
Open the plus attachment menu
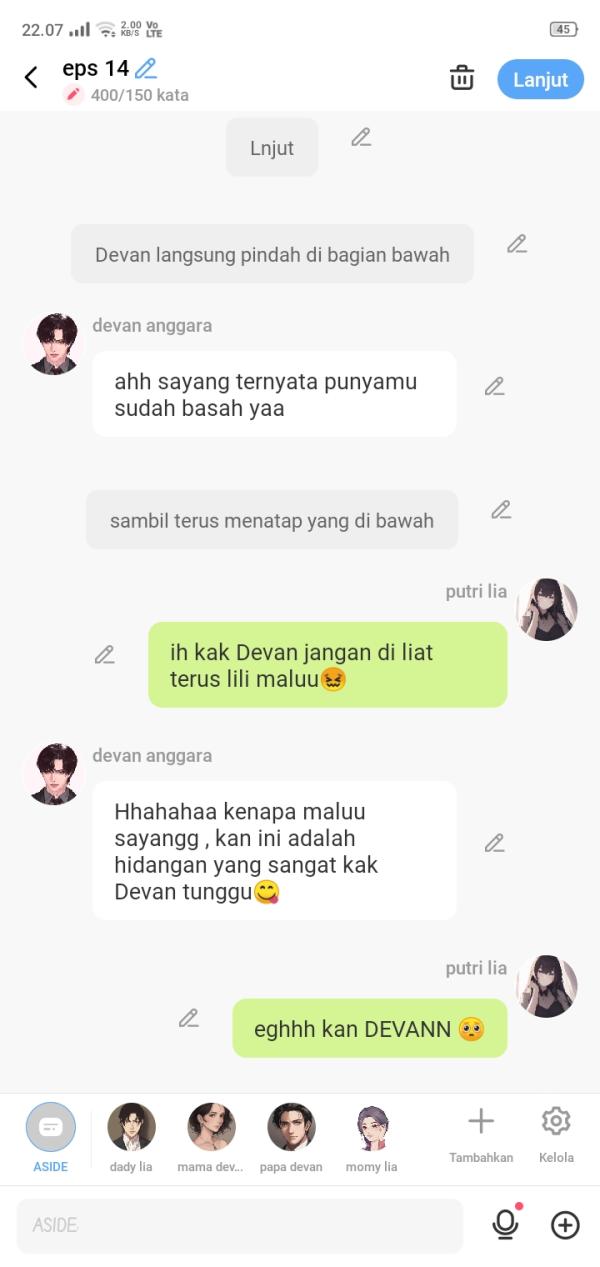point(565,1225)
